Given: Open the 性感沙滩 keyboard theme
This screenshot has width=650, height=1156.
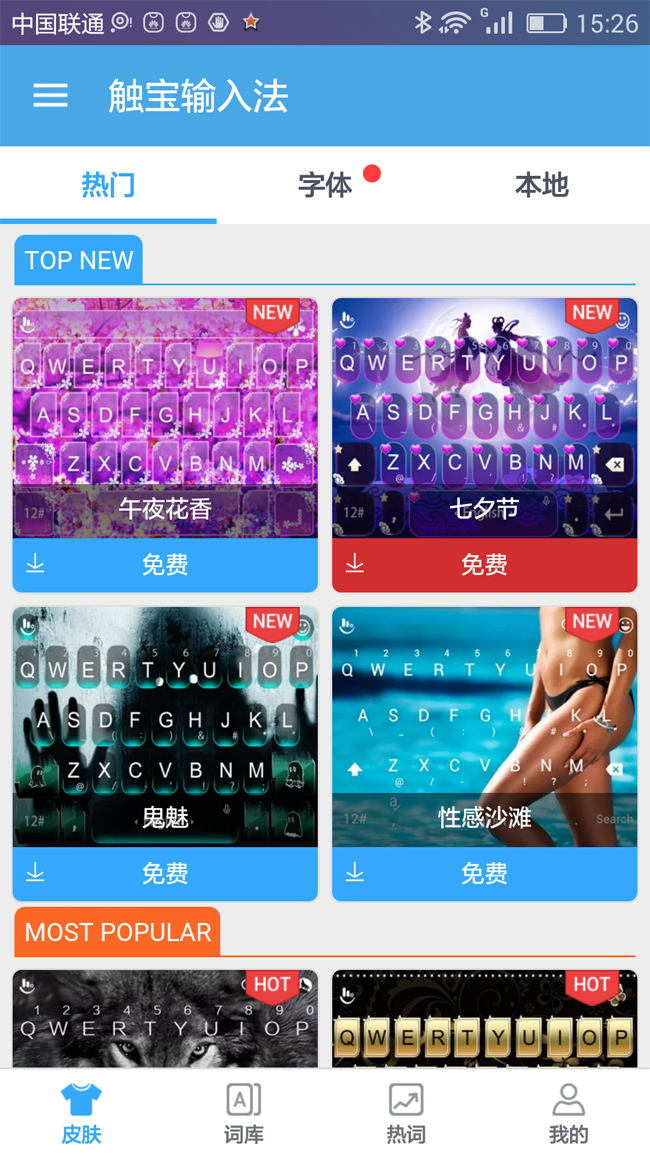Looking at the screenshot, I should click(x=484, y=727).
